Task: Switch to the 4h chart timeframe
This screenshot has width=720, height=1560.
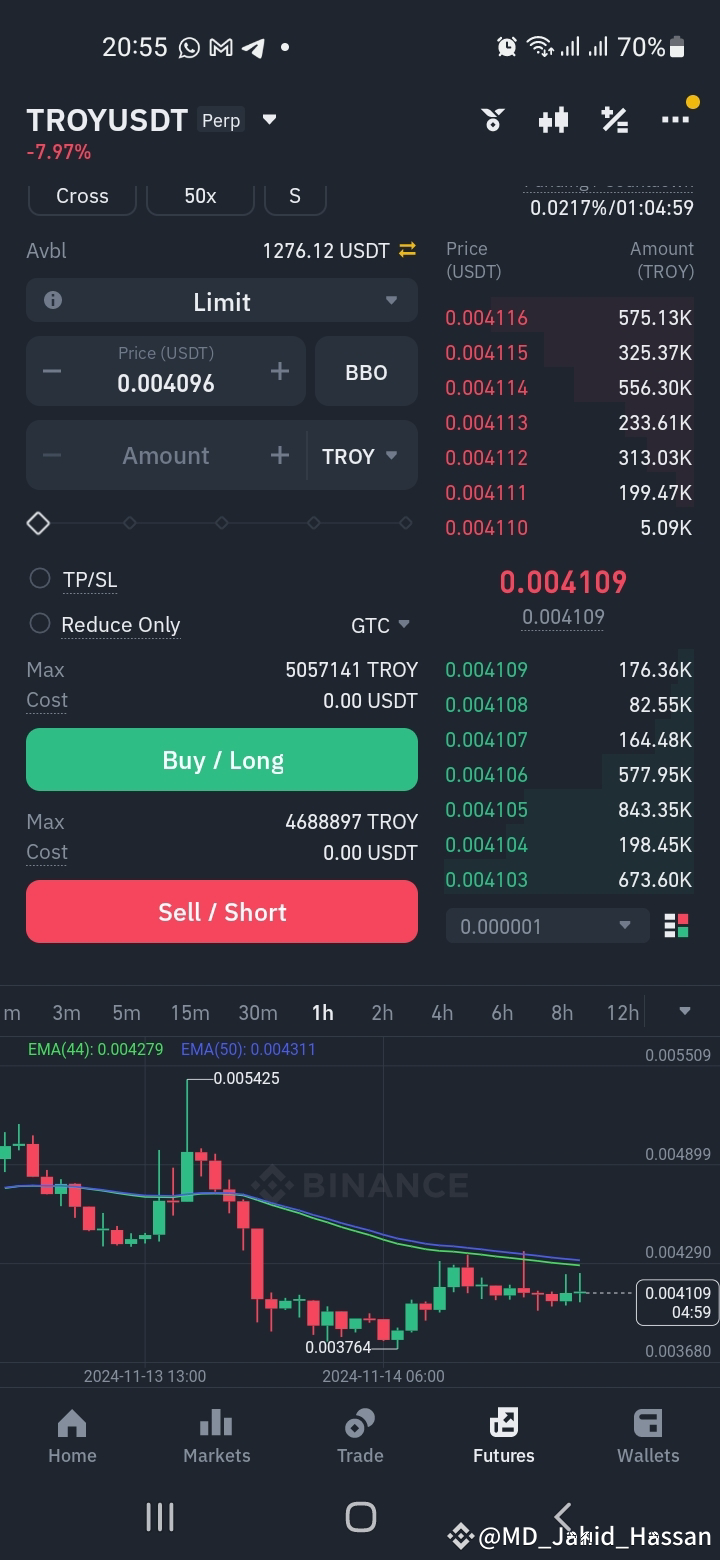Action: (442, 1012)
